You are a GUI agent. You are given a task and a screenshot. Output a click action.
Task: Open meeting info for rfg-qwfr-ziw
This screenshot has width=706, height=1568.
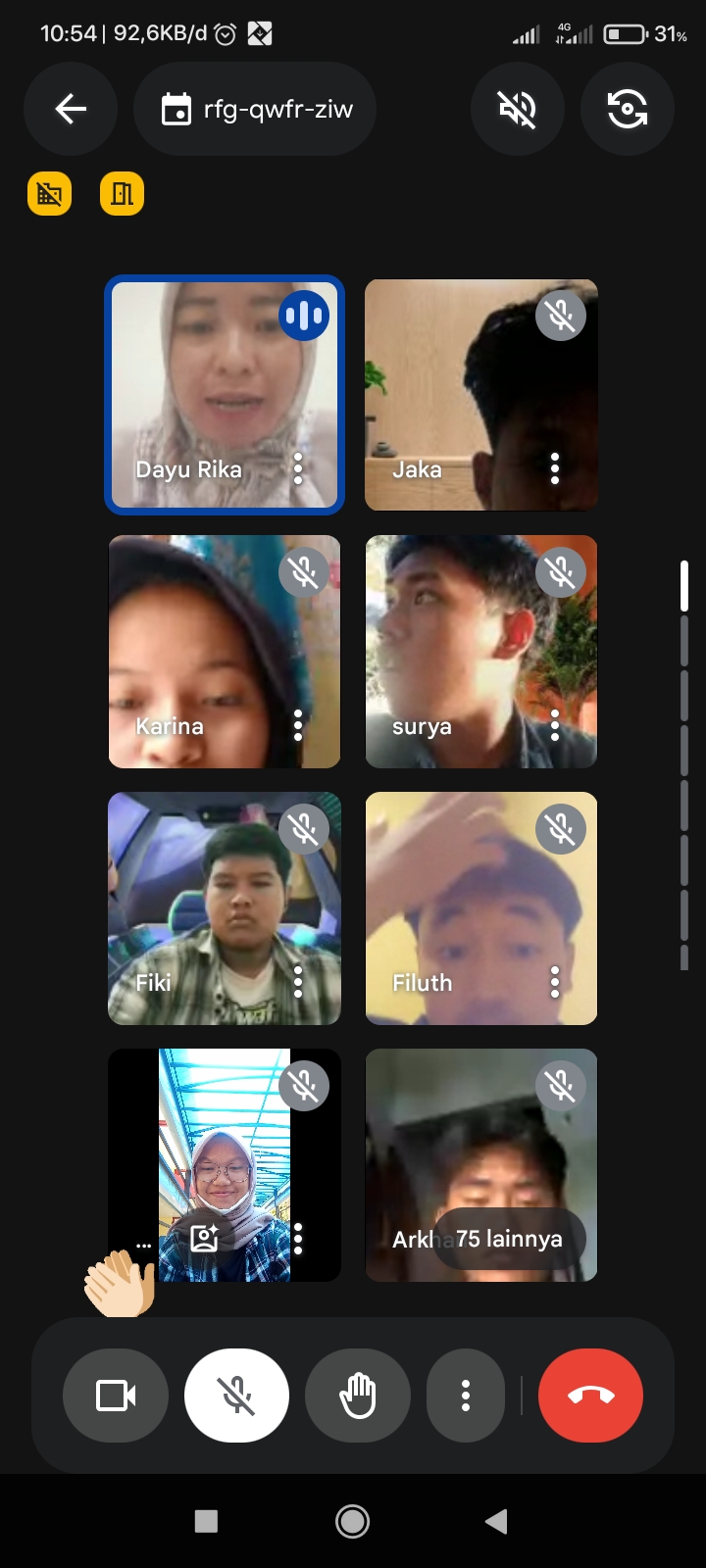255,109
